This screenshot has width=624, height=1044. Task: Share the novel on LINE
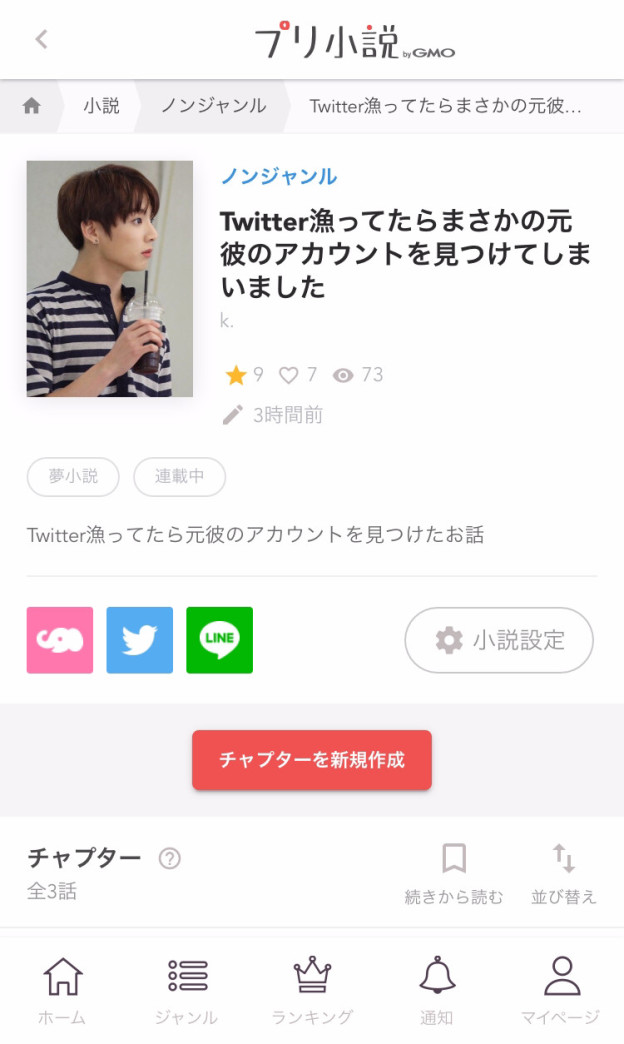[x=220, y=640]
